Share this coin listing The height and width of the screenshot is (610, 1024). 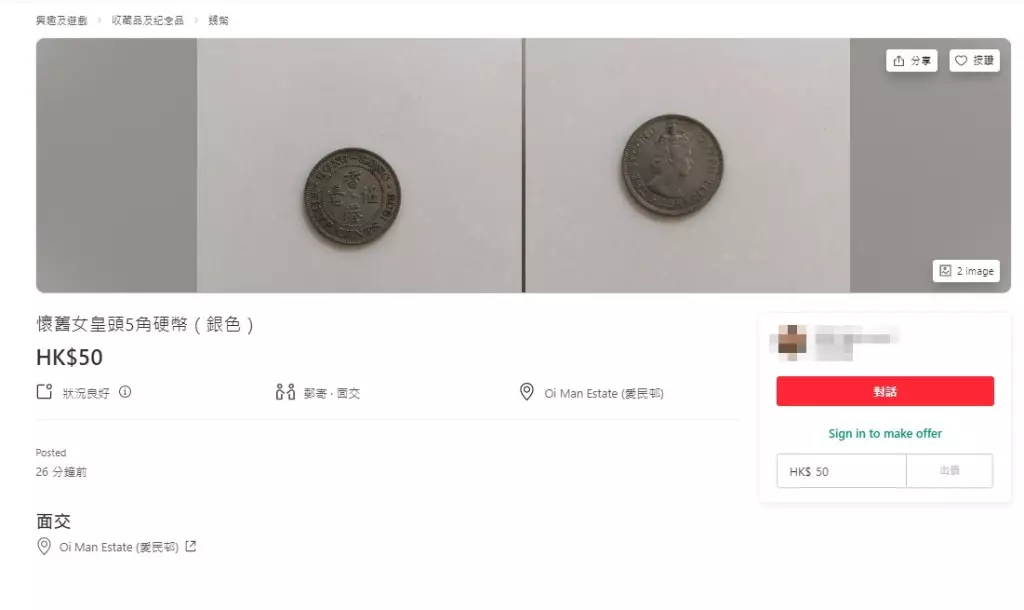(x=911, y=61)
